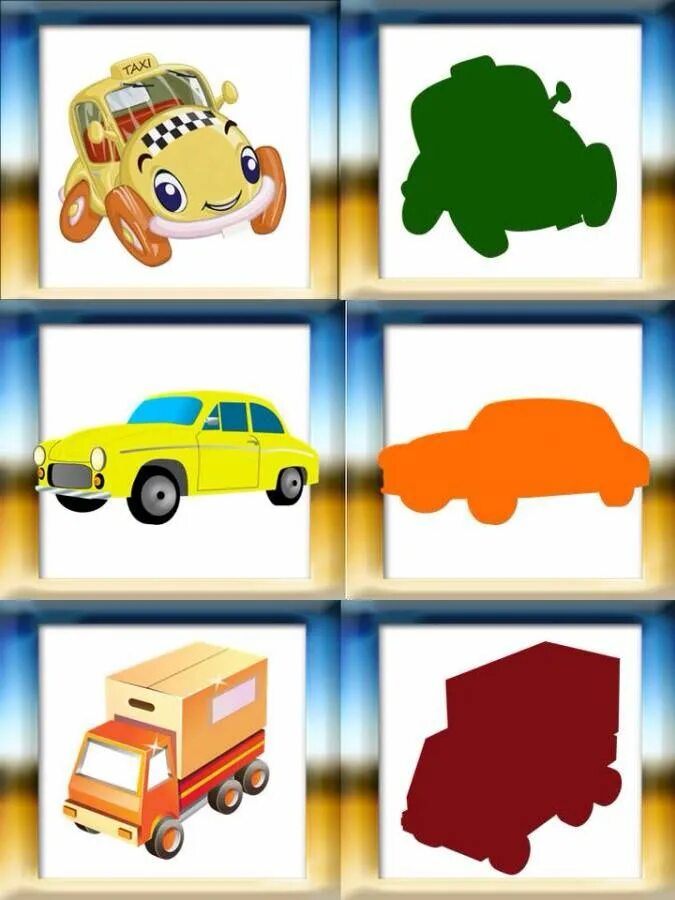Tap the green taxi silhouette tile

(509, 155)
